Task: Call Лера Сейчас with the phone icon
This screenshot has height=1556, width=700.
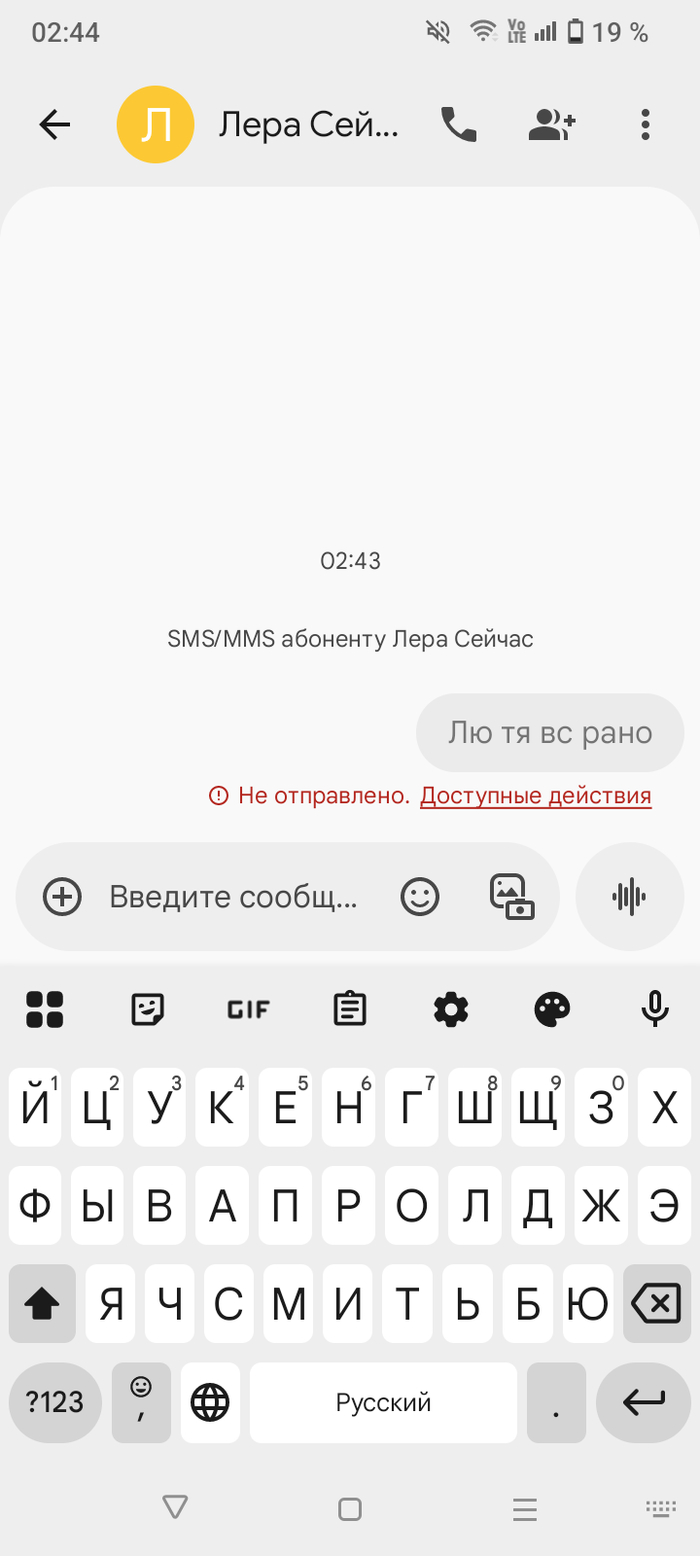Action: (459, 125)
